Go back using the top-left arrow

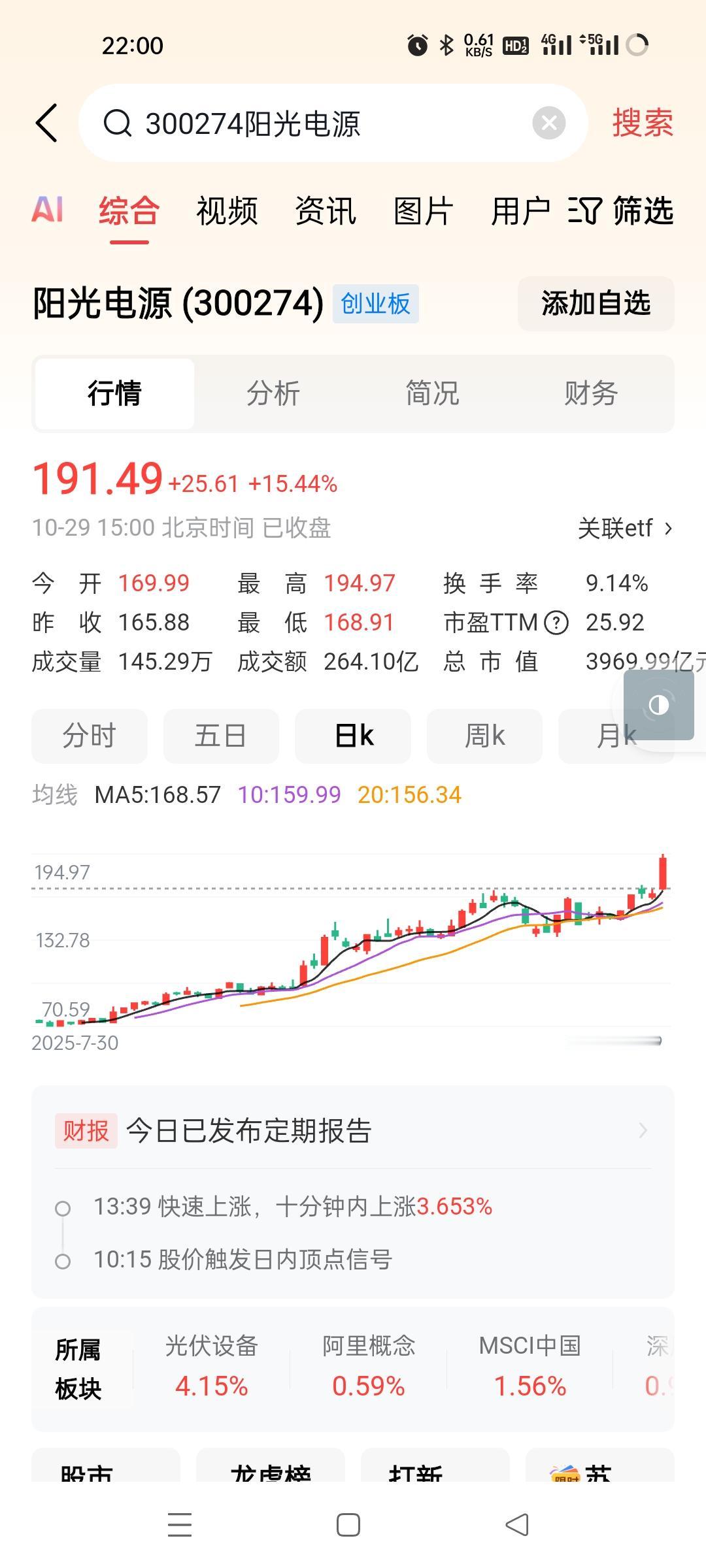47,123
